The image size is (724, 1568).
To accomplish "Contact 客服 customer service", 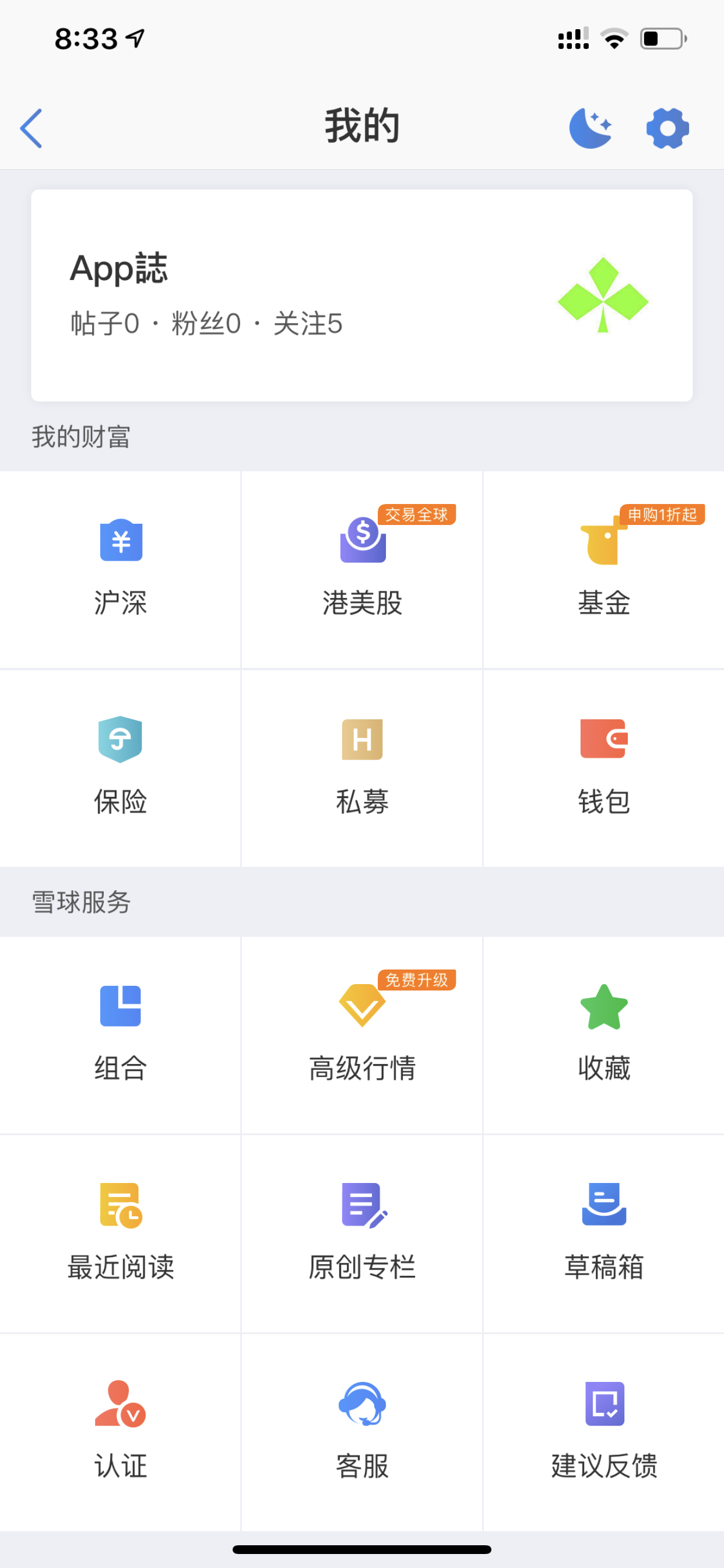I will (362, 1432).
